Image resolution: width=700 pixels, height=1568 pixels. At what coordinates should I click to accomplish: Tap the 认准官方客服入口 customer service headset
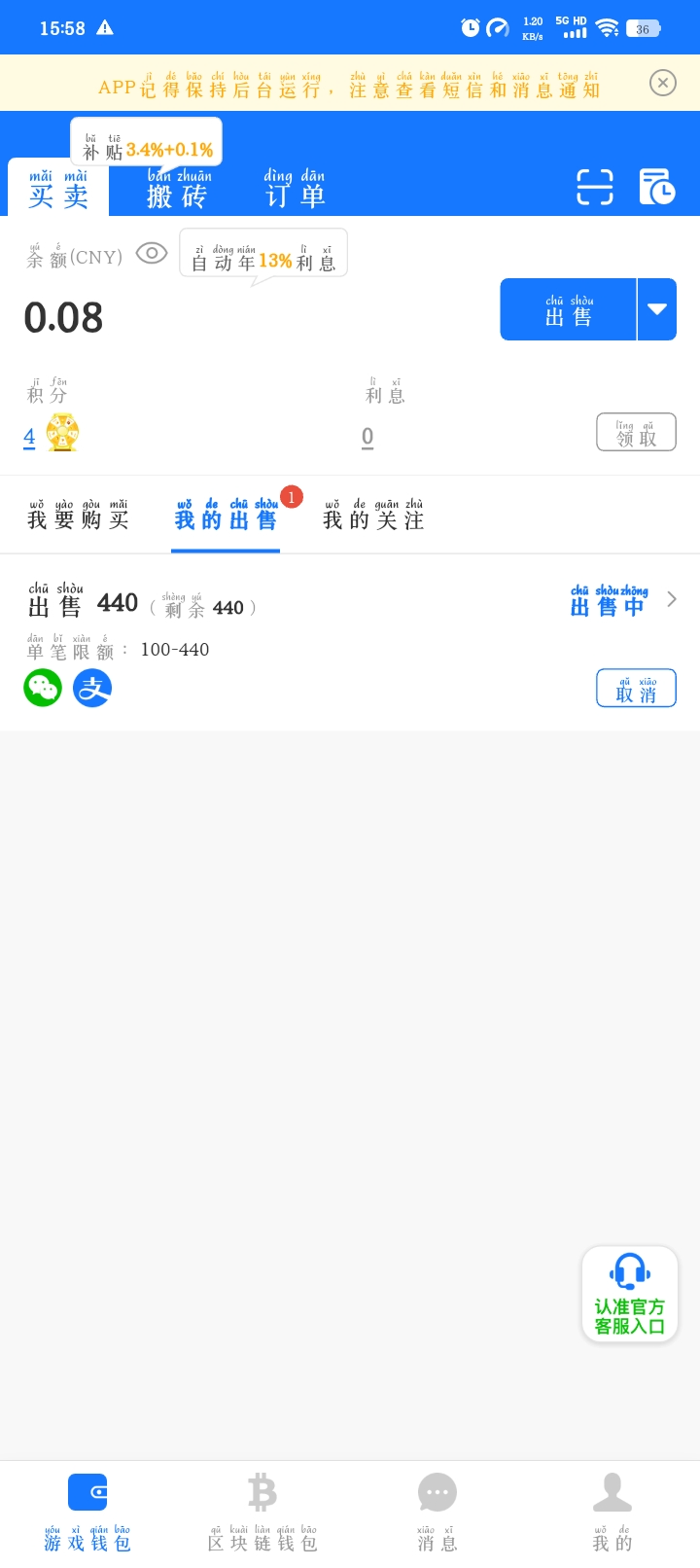[629, 1294]
